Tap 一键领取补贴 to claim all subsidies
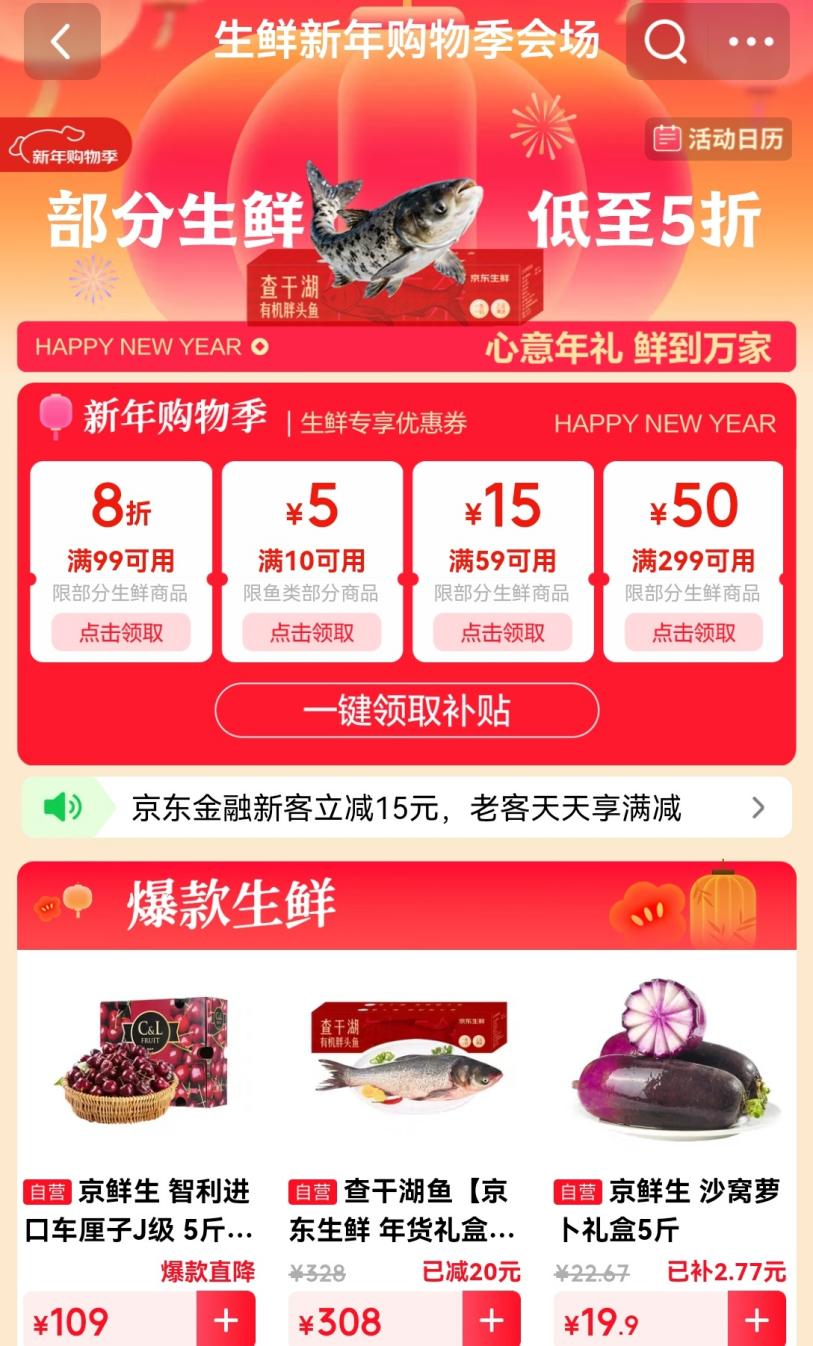The width and height of the screenshot is (813, 1346). pyautogui.click(x=407, y=711)
